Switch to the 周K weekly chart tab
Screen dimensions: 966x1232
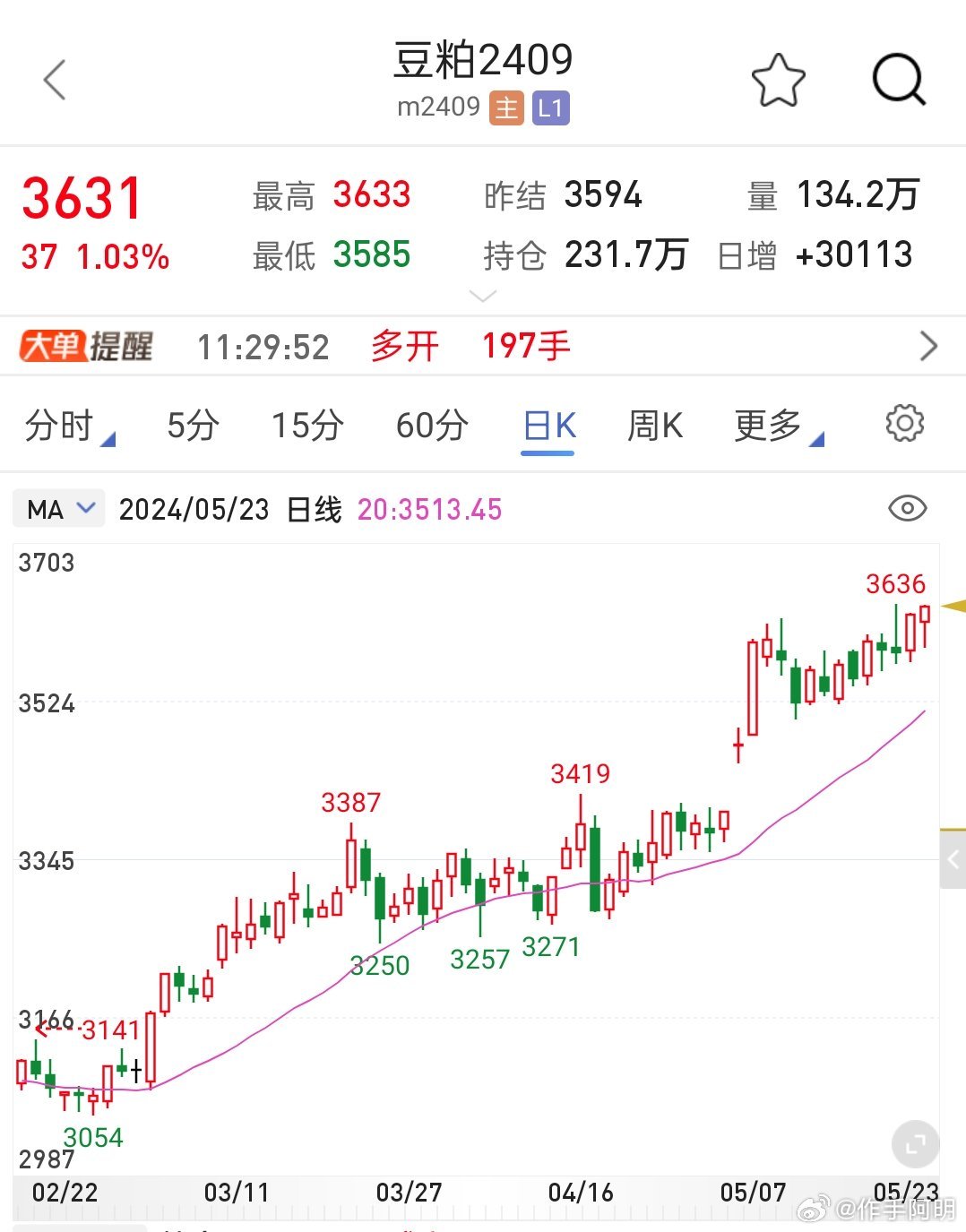click(654, 425)
